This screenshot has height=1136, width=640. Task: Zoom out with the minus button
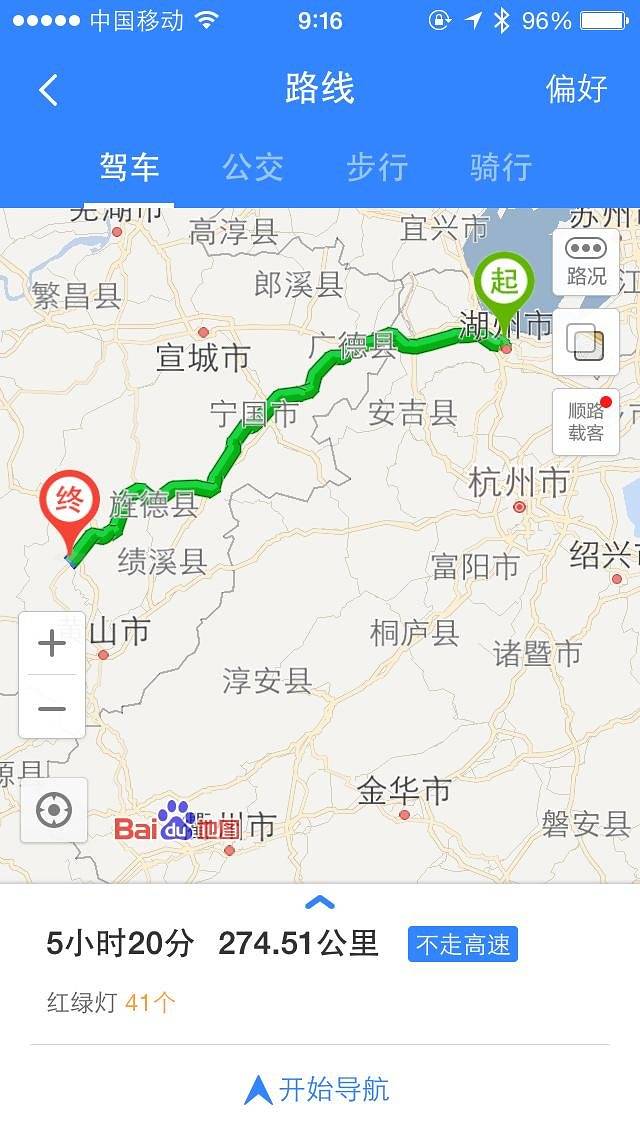(x=52, y=709)
